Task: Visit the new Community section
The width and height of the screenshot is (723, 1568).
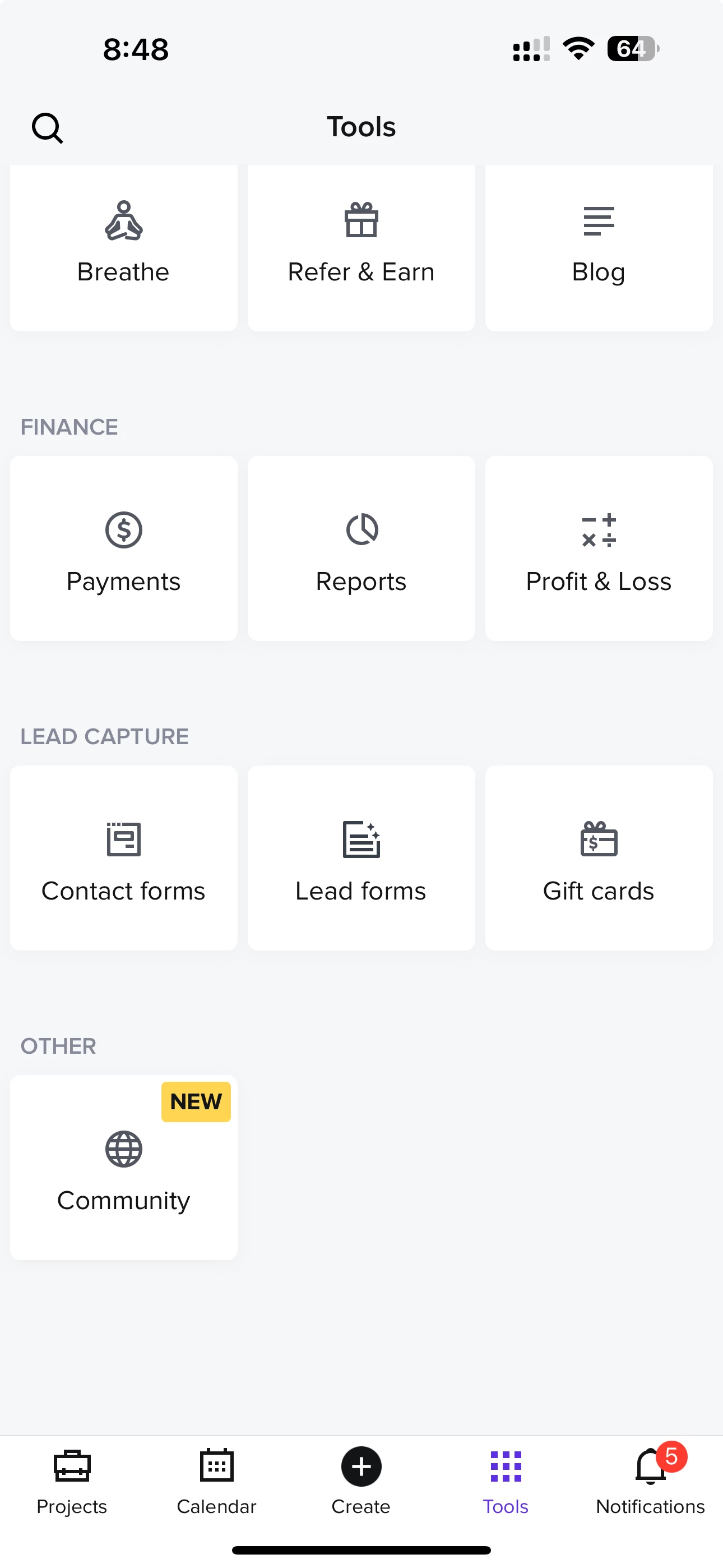Action: pos(123,1167)
